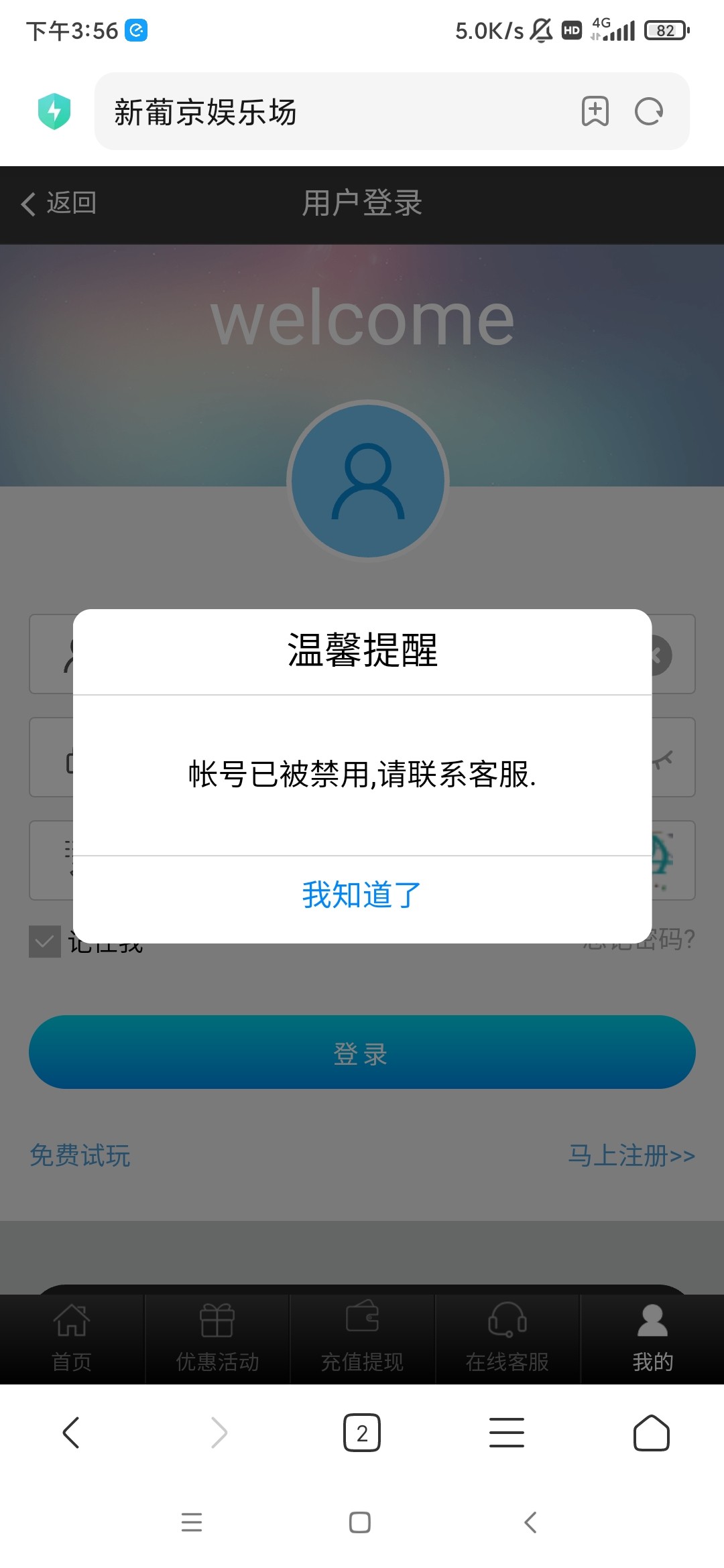Open the browser tab switcher showing 2
Image resolution: width=724 pixels, height=1568 pixels.
[362, 1433]
